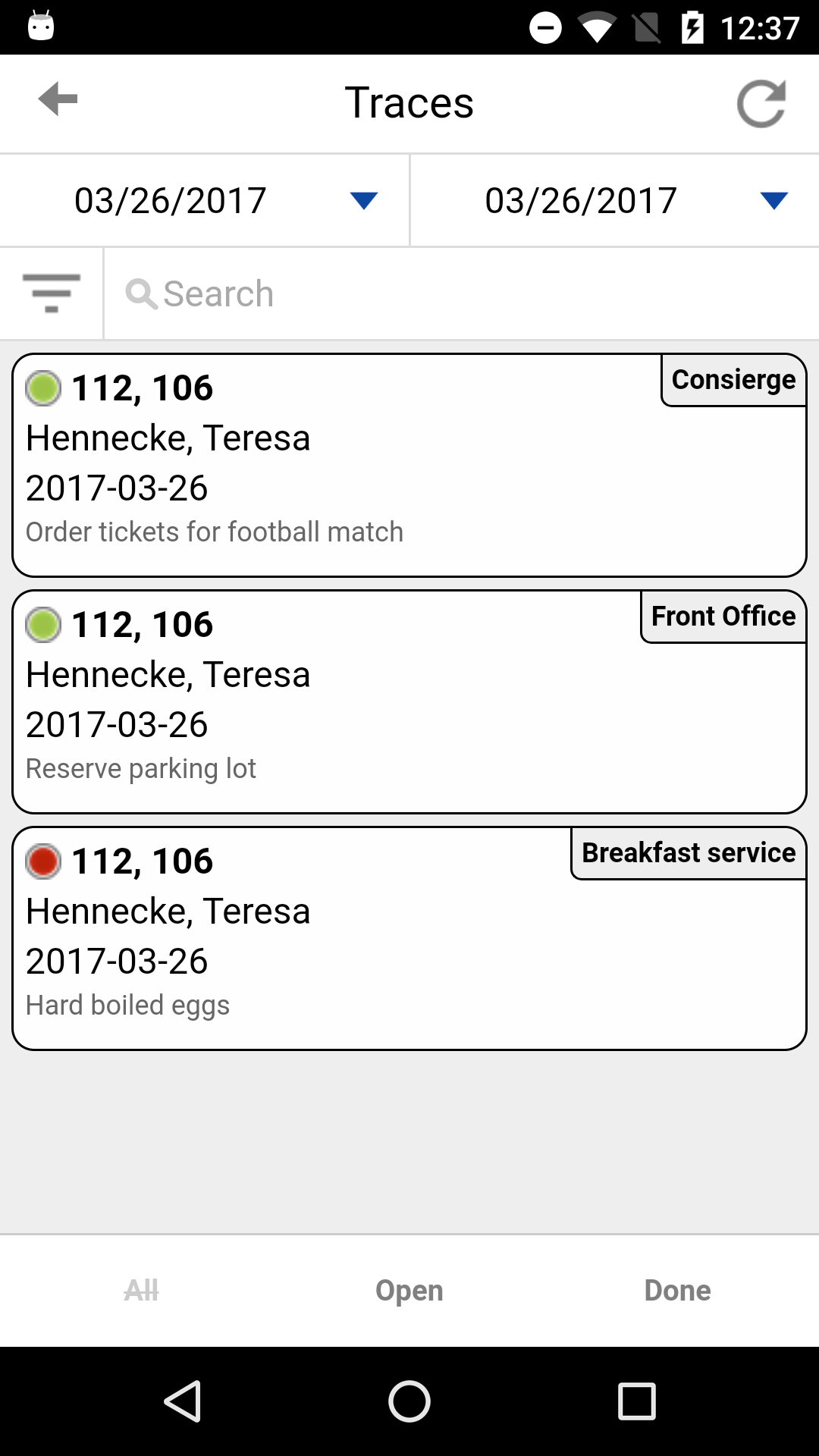Open the Concierge football tickets trace
Screen dimensions: 819x1456
(x=409, y=465)
